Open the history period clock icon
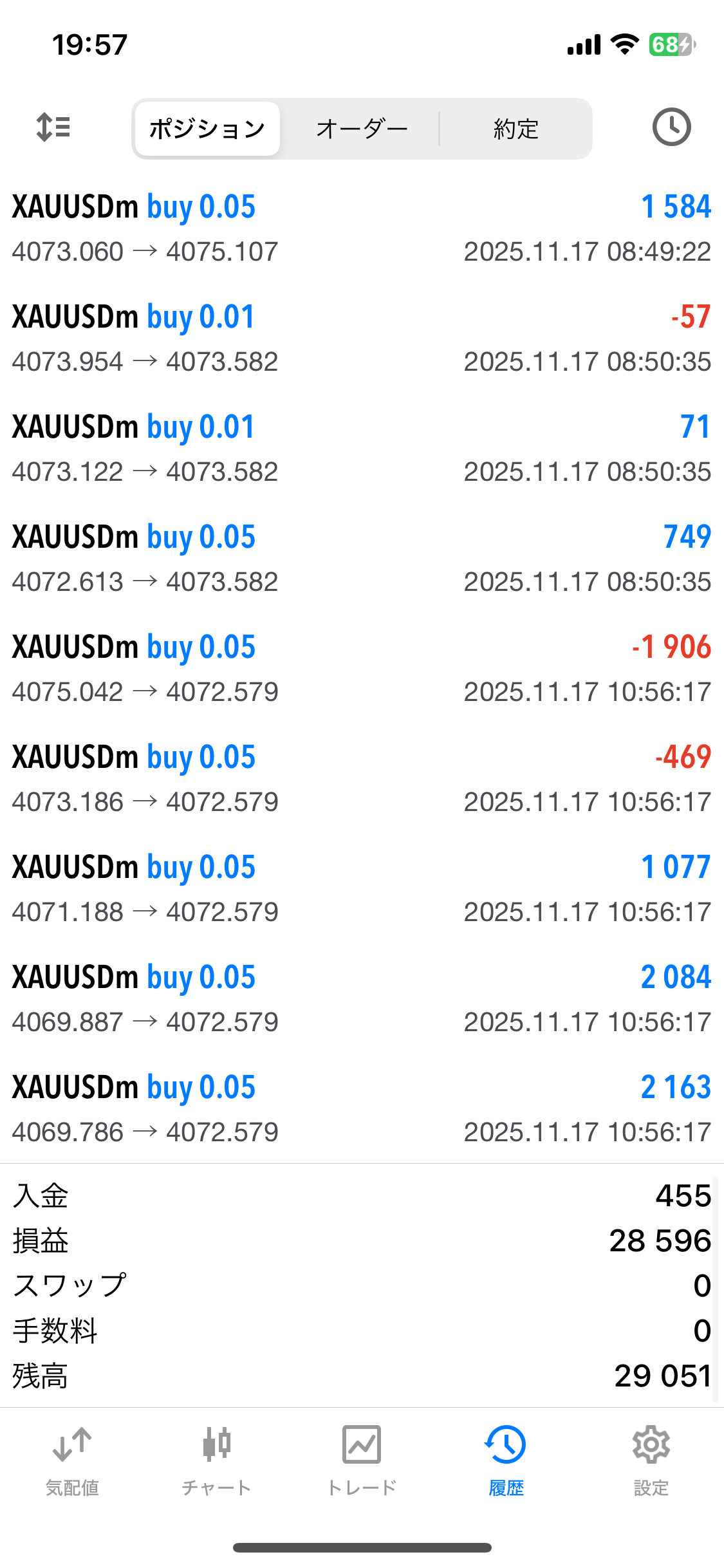724x1568 pixels. coord(671,127)
